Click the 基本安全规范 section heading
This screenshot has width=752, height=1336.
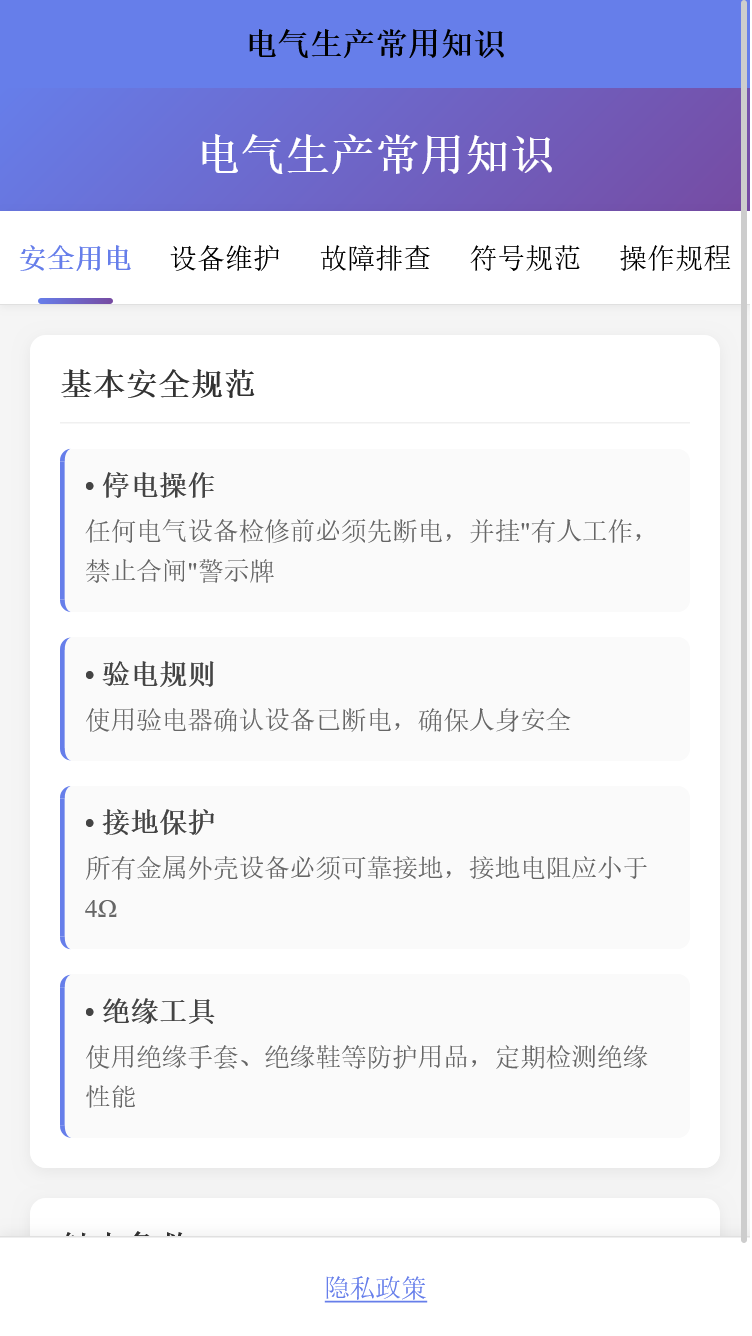pyautogui.click(x=158, y=385)
